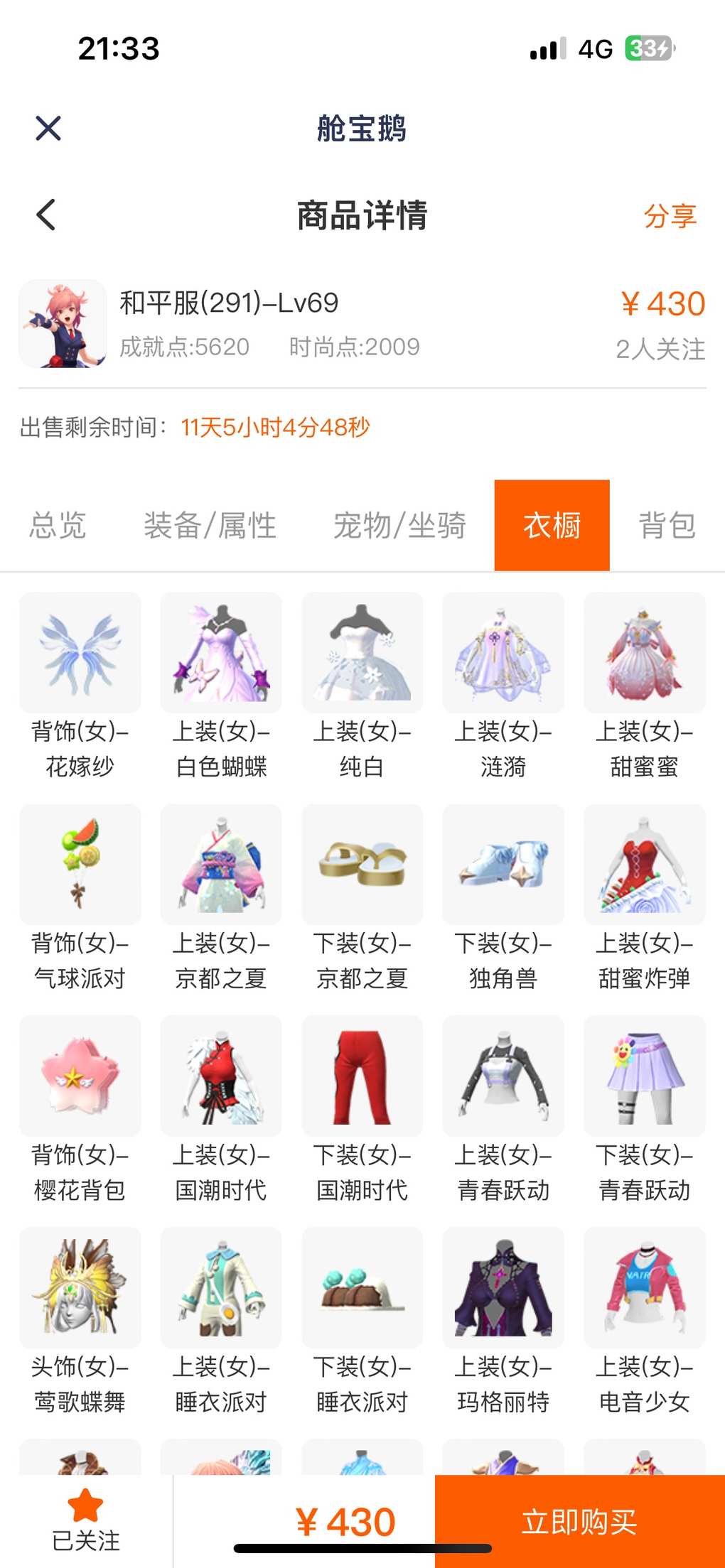Select the 宠物/坐骑 tab

click(399, 526)
